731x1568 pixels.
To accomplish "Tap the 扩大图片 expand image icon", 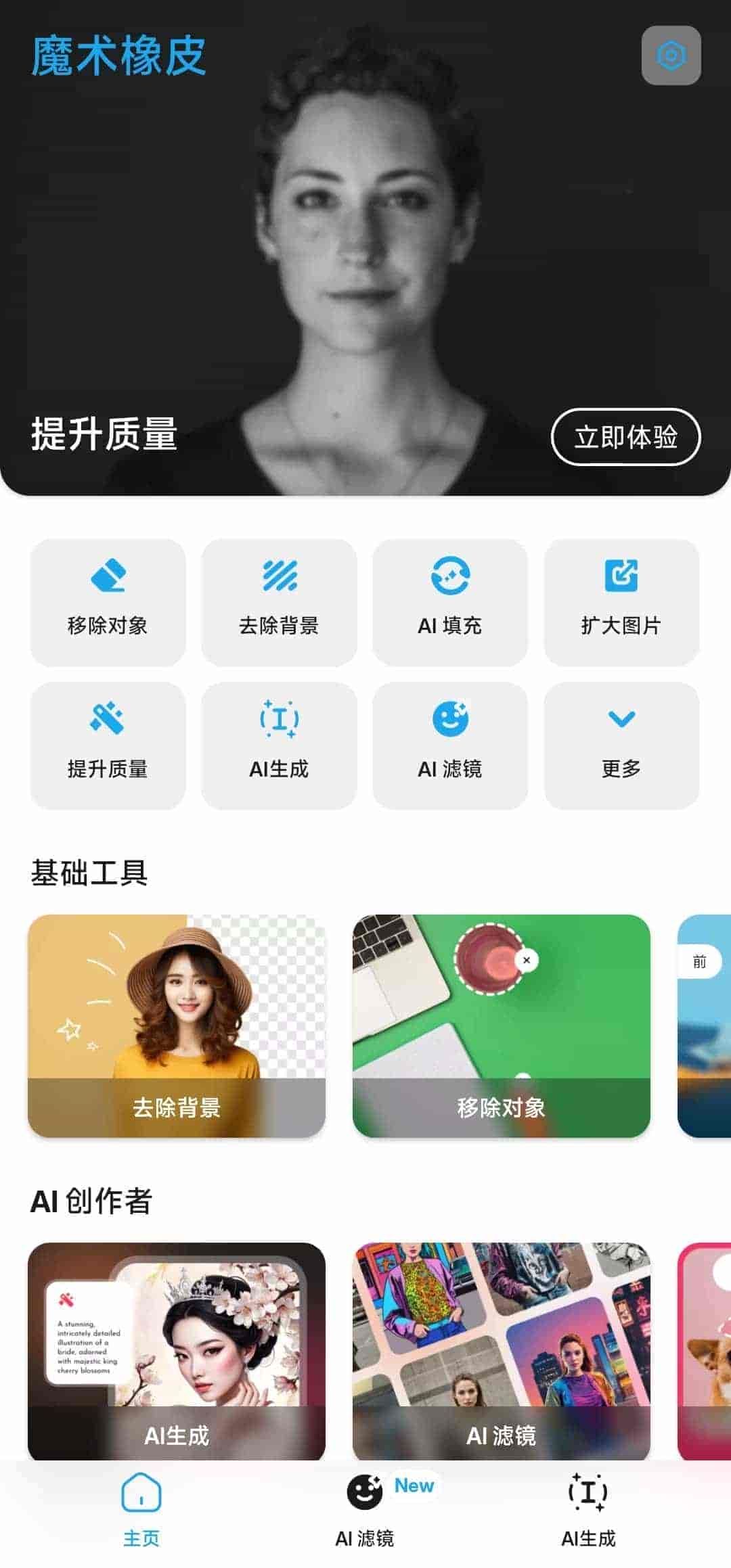I will pyautogui.click(x=621, y=576).
